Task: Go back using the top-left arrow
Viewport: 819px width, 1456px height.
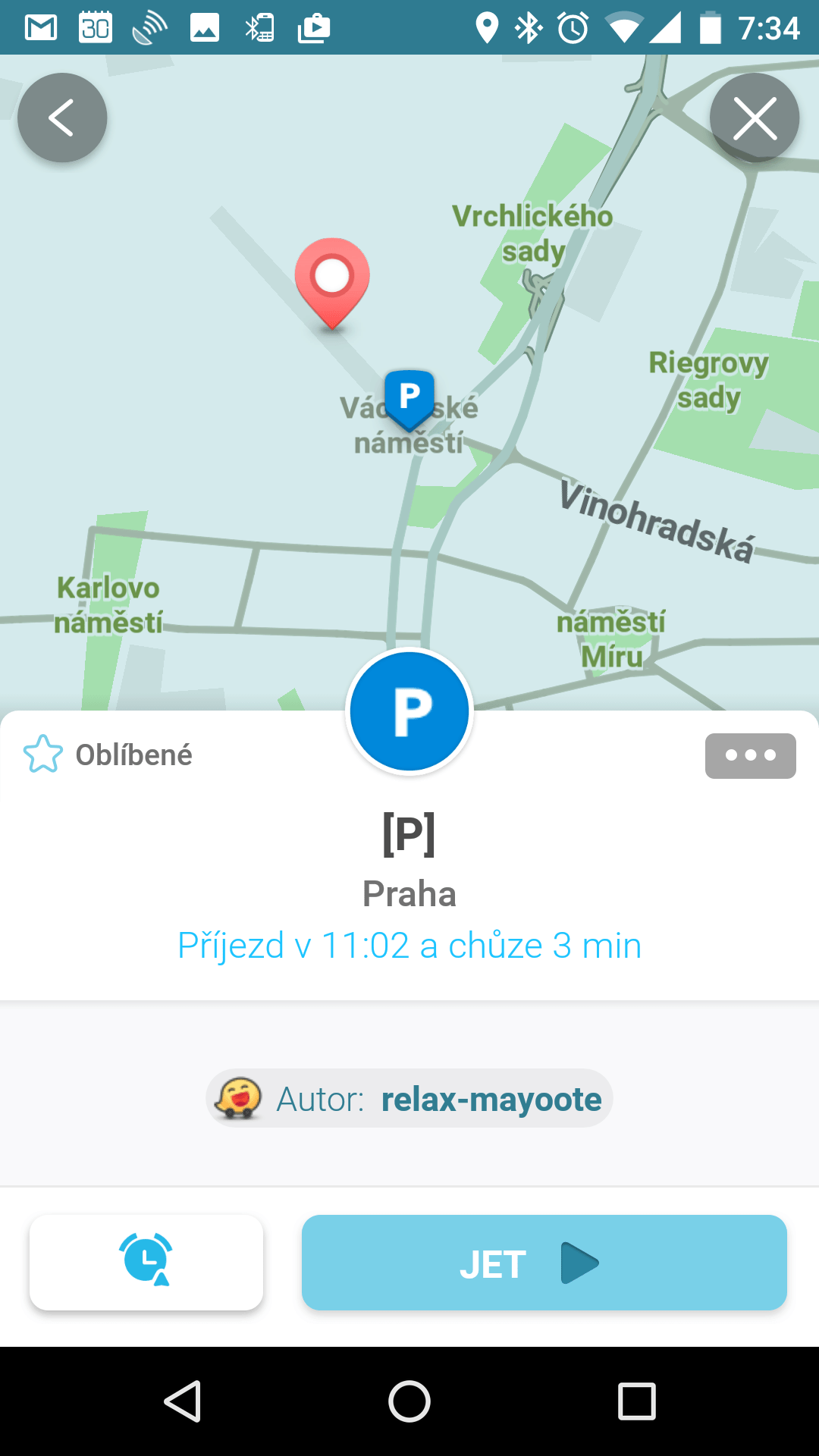Action: (x=62, y=118)
